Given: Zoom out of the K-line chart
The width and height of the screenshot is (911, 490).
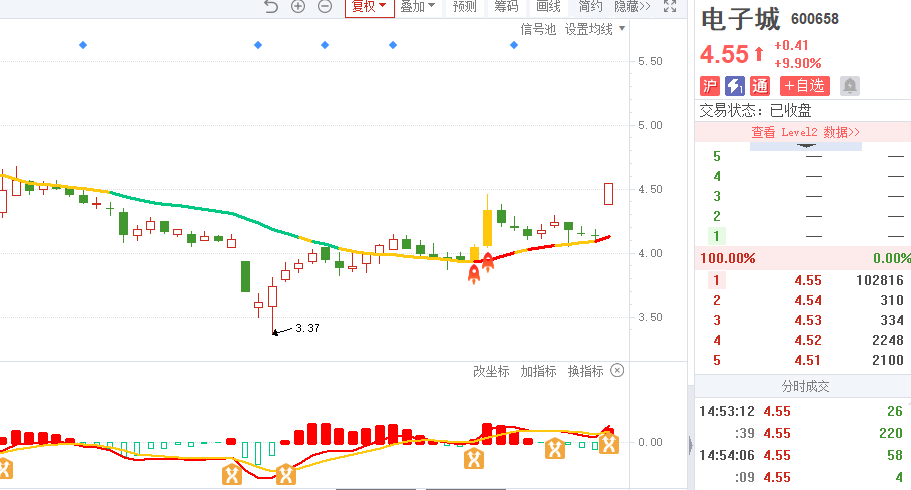Looking at the screenshot, I should click(325, 6).
